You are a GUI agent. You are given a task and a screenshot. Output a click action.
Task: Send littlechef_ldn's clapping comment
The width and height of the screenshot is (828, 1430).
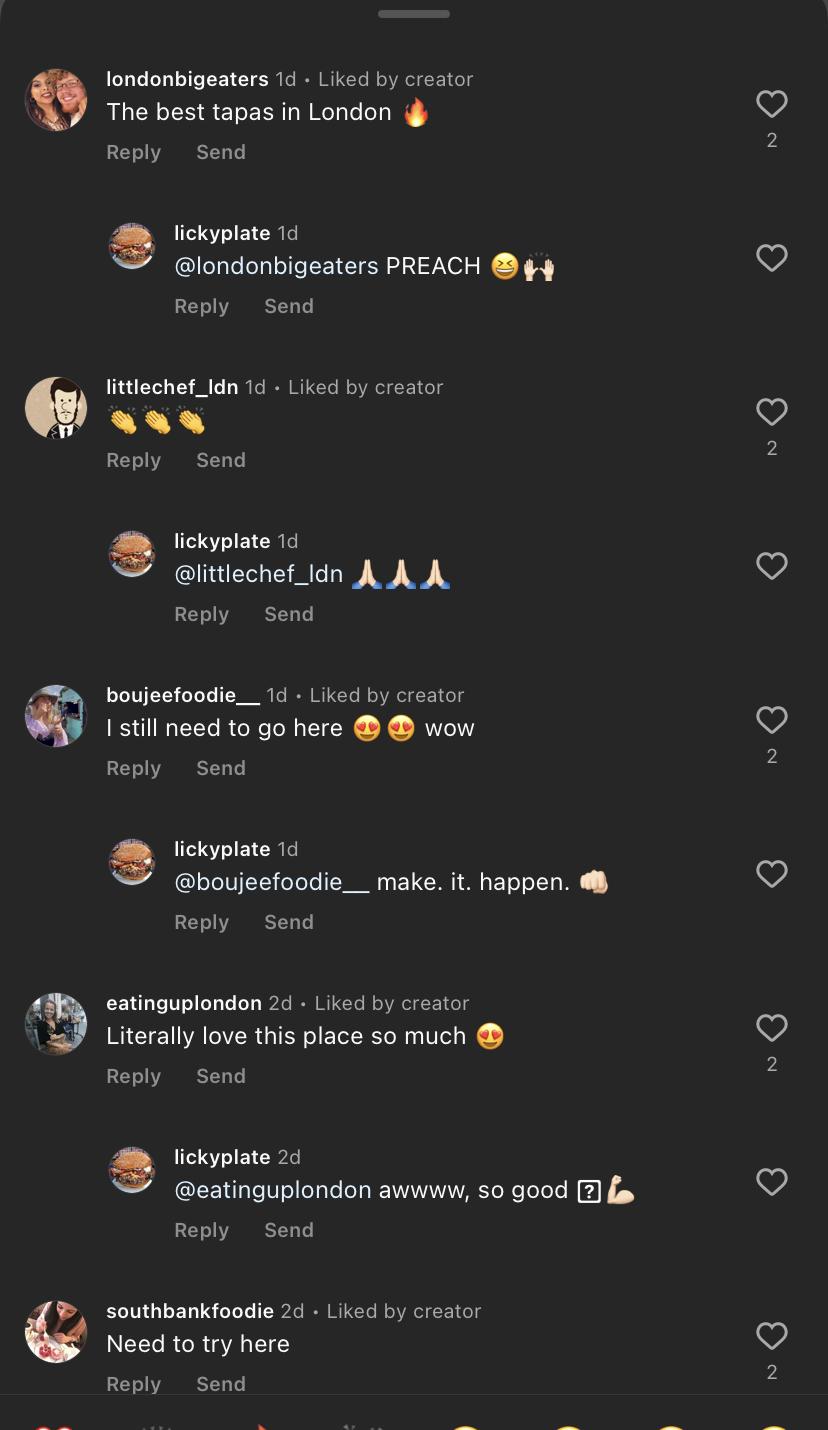pyautogui.click(x=221, y=460)
